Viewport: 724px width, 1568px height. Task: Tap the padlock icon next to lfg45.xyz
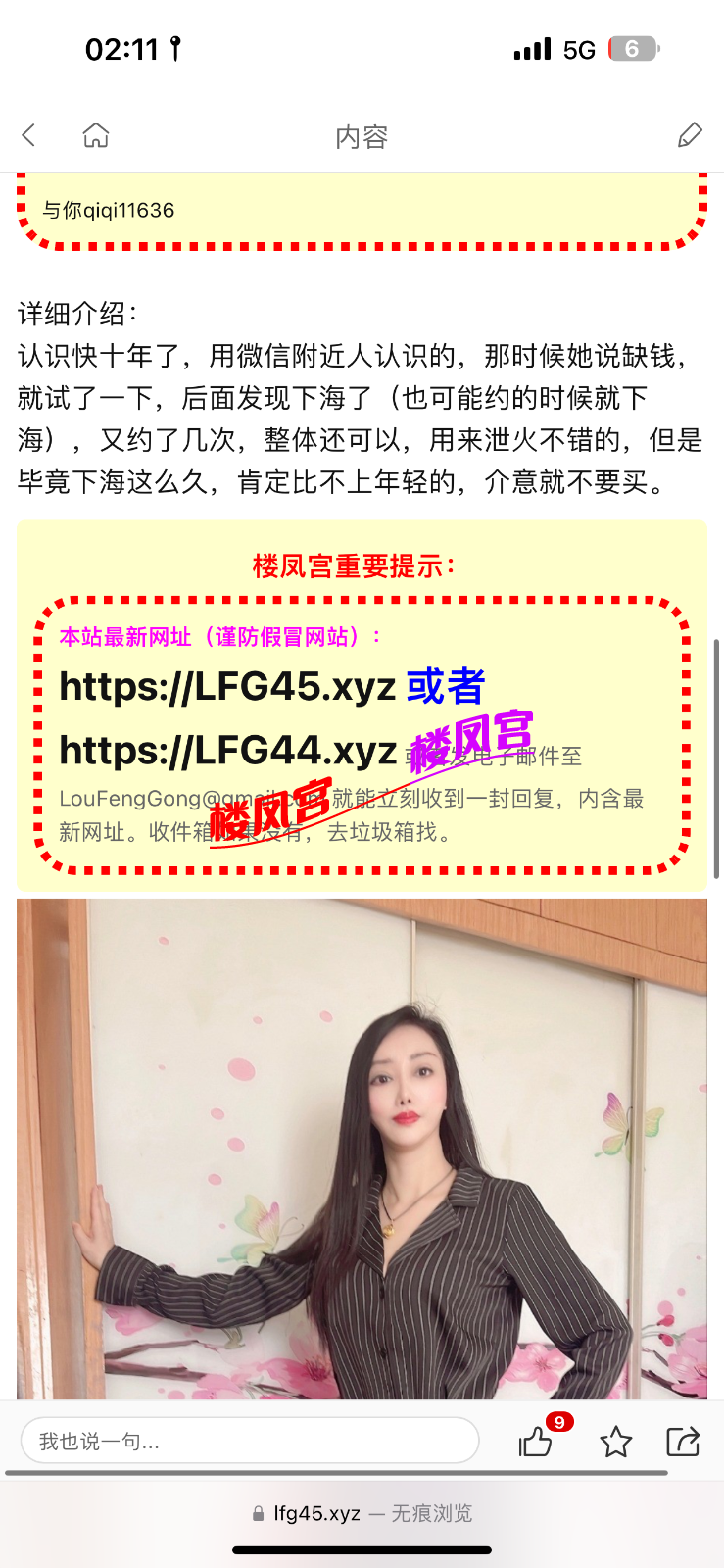257,1512
